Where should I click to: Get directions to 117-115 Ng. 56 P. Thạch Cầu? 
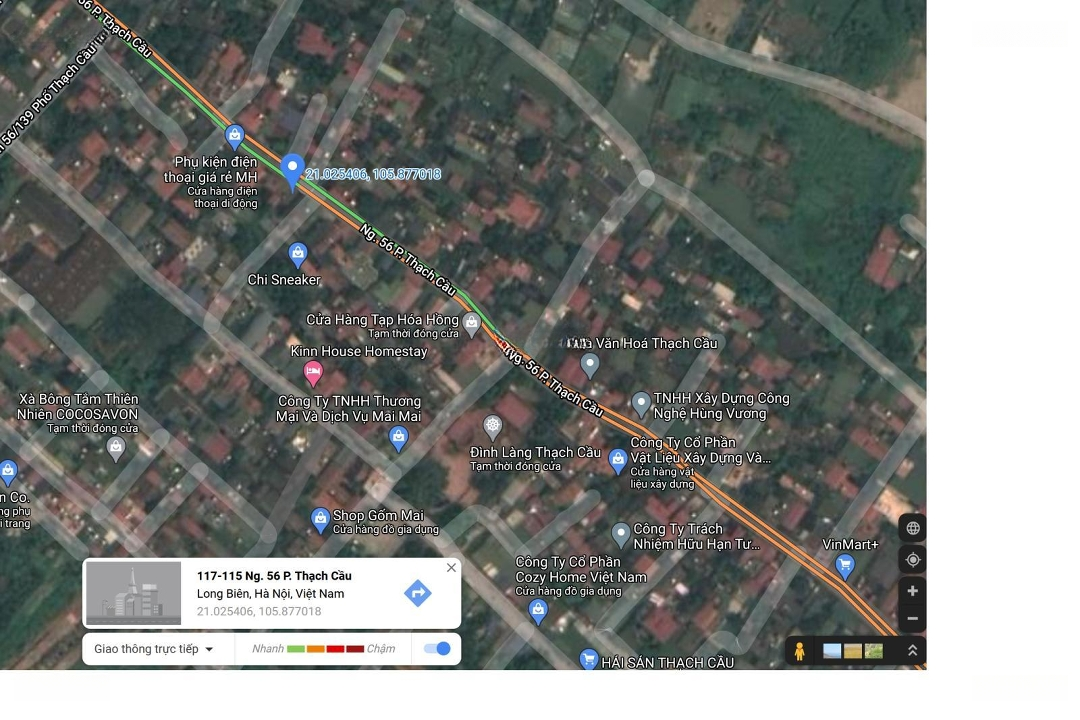pos(418,593)
